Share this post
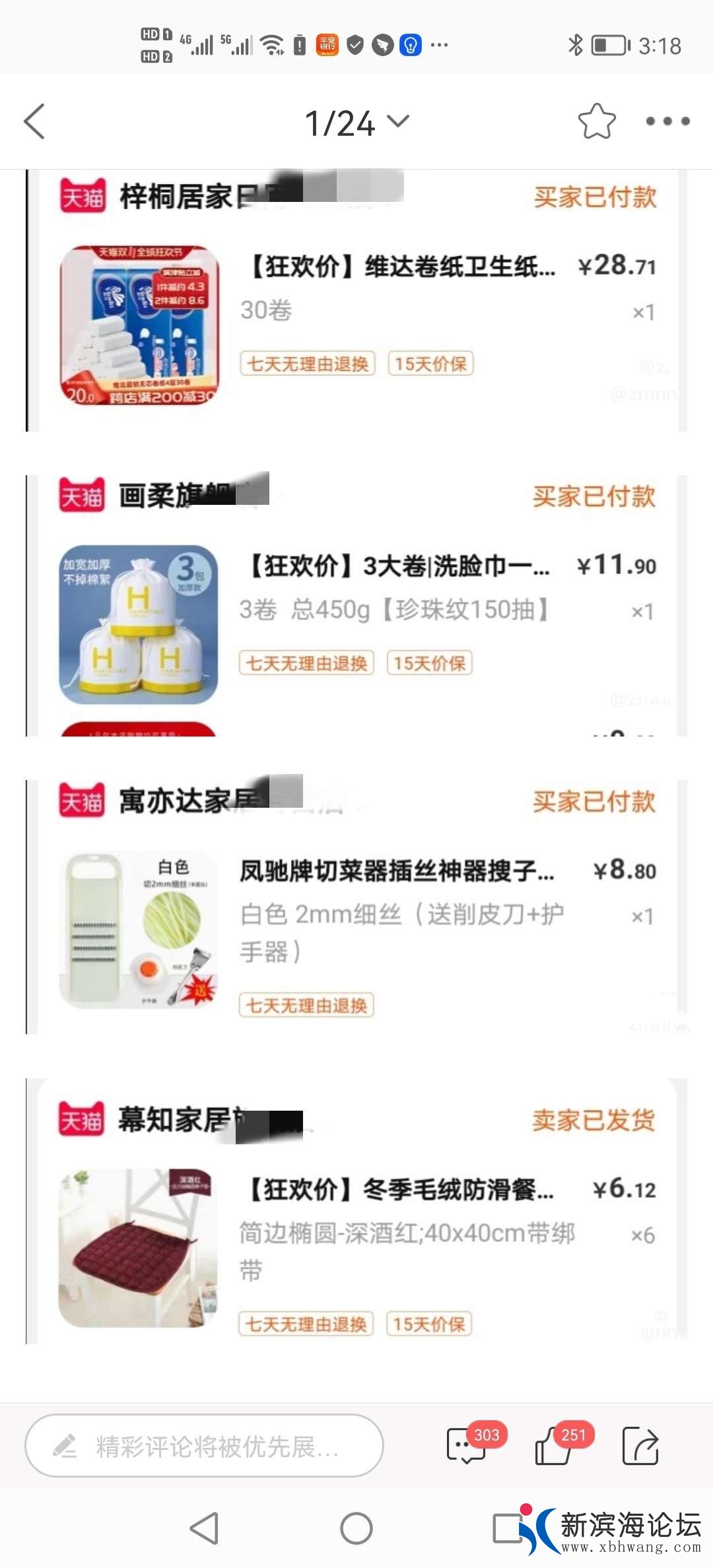 pos(640,1445)
